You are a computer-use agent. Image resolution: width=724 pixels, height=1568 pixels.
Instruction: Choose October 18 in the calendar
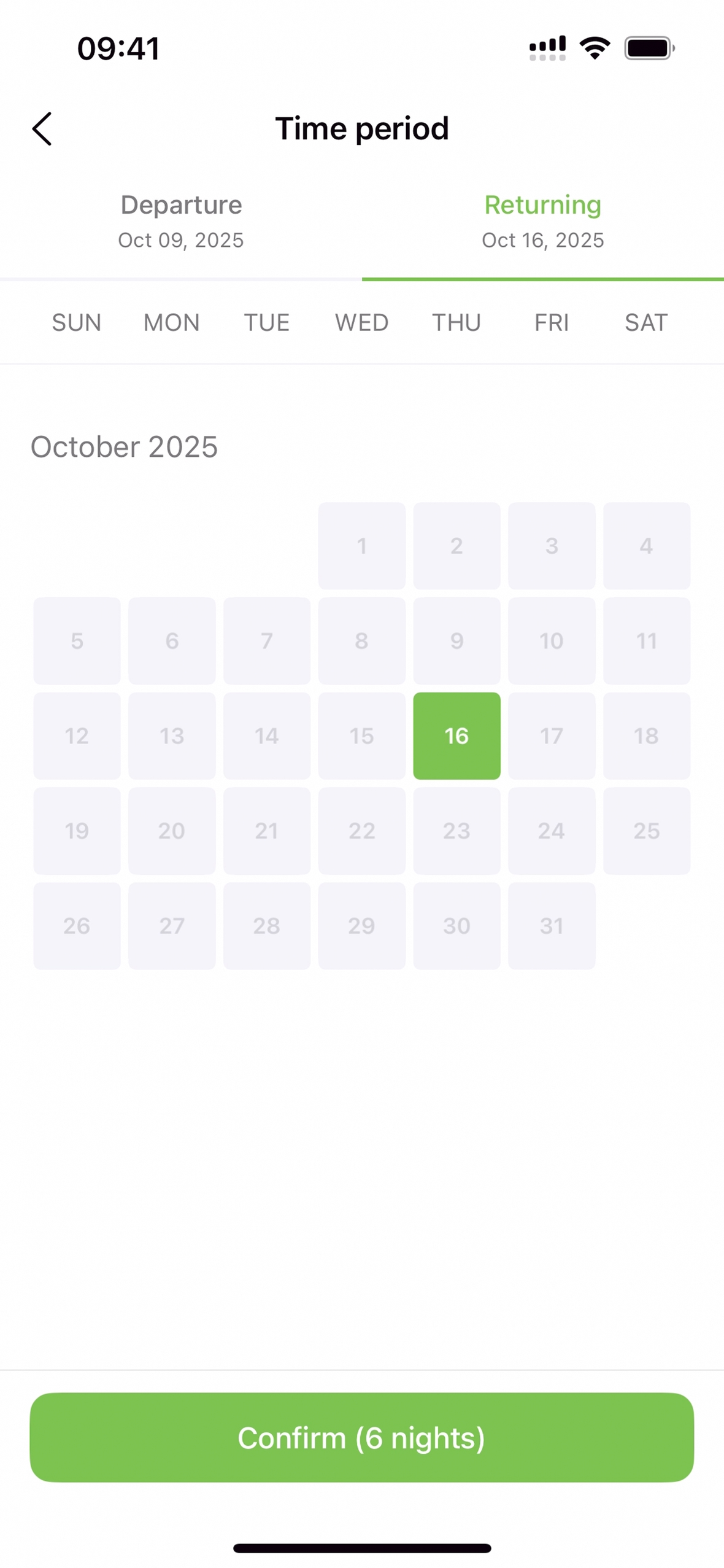pos(647,735)
